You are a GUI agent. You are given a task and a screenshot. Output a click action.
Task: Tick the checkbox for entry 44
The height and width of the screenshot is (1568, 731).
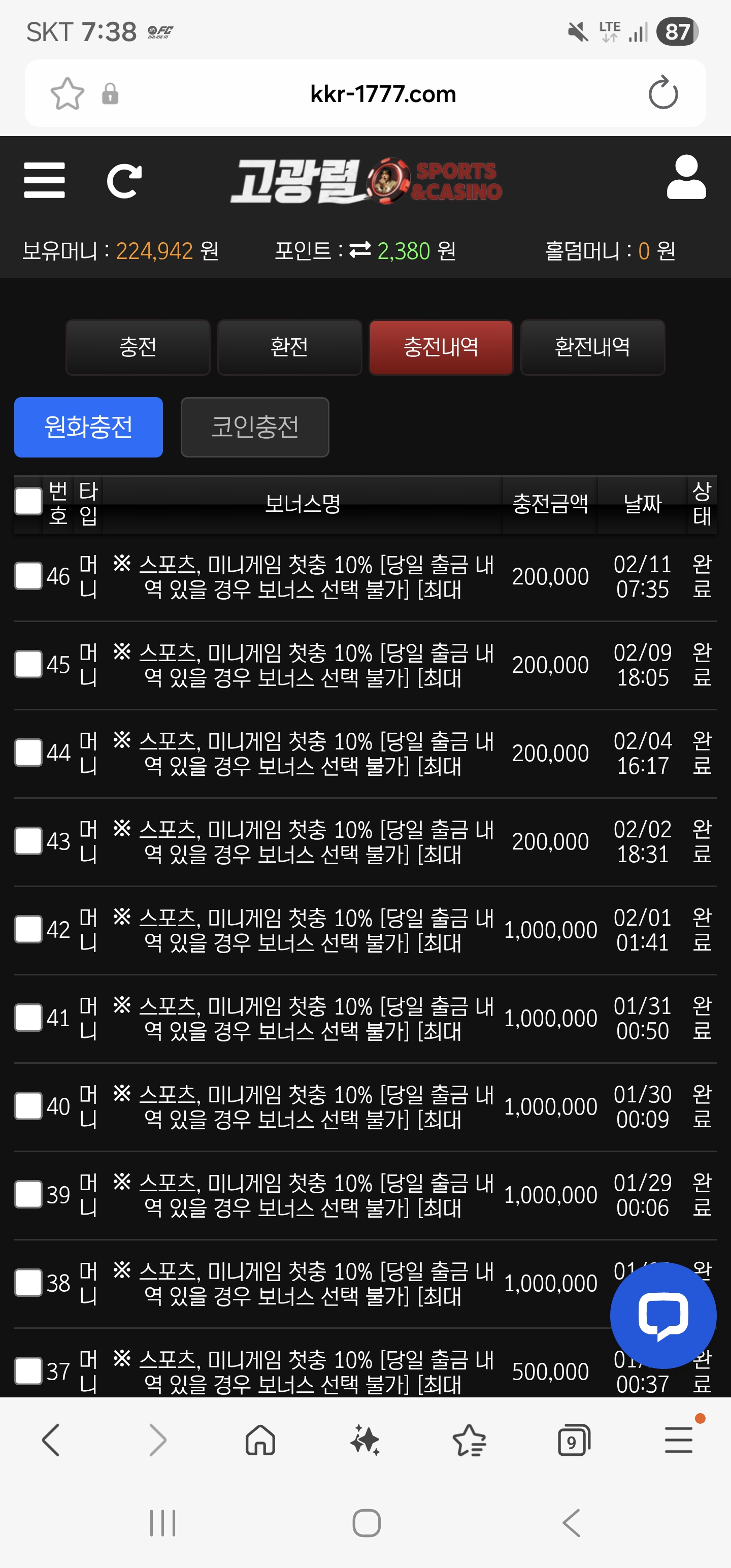[x=28, y=753]
